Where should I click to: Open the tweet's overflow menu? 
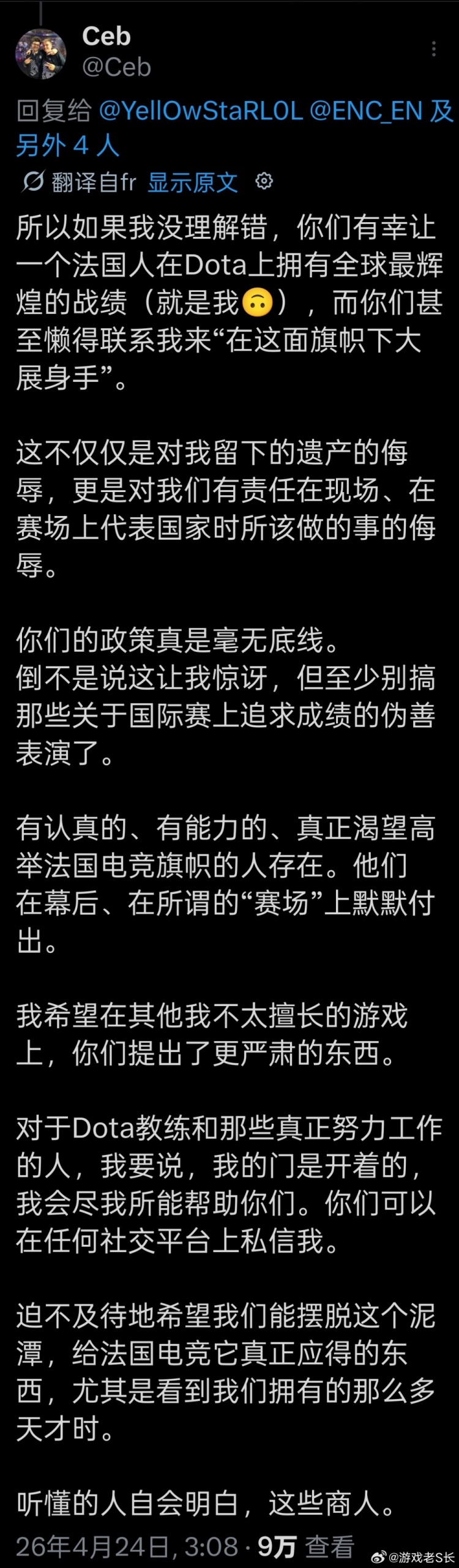point(433,49)
